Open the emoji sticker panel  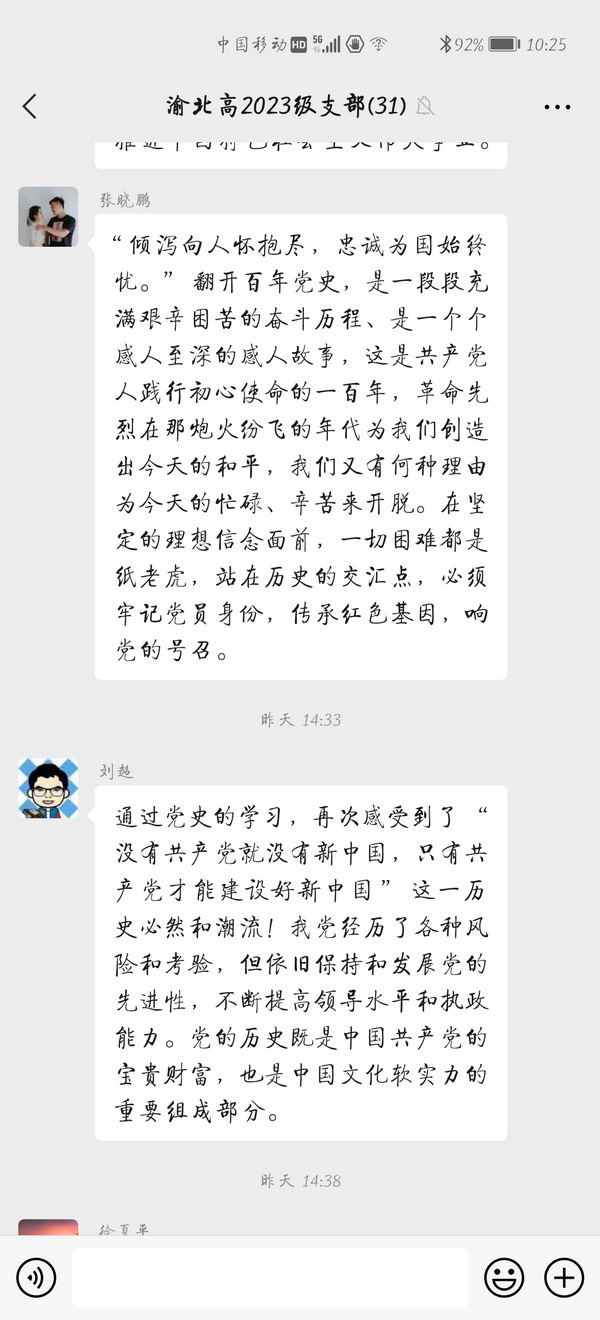tap(504, 1277)
